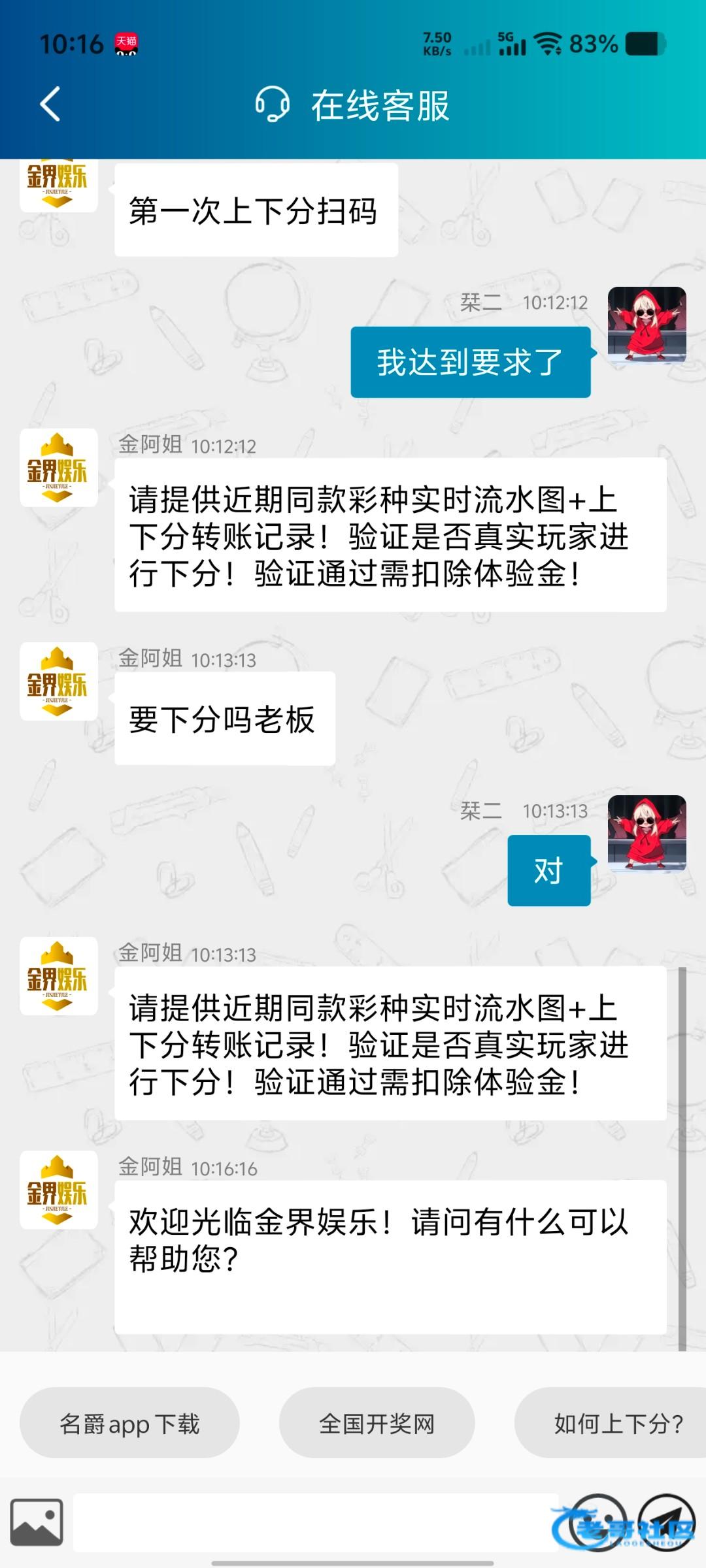Select the 全国开奖网 chip
Image resolution: width=706 pixels, height=1568 pixels.
click(x=377, y=1423)
